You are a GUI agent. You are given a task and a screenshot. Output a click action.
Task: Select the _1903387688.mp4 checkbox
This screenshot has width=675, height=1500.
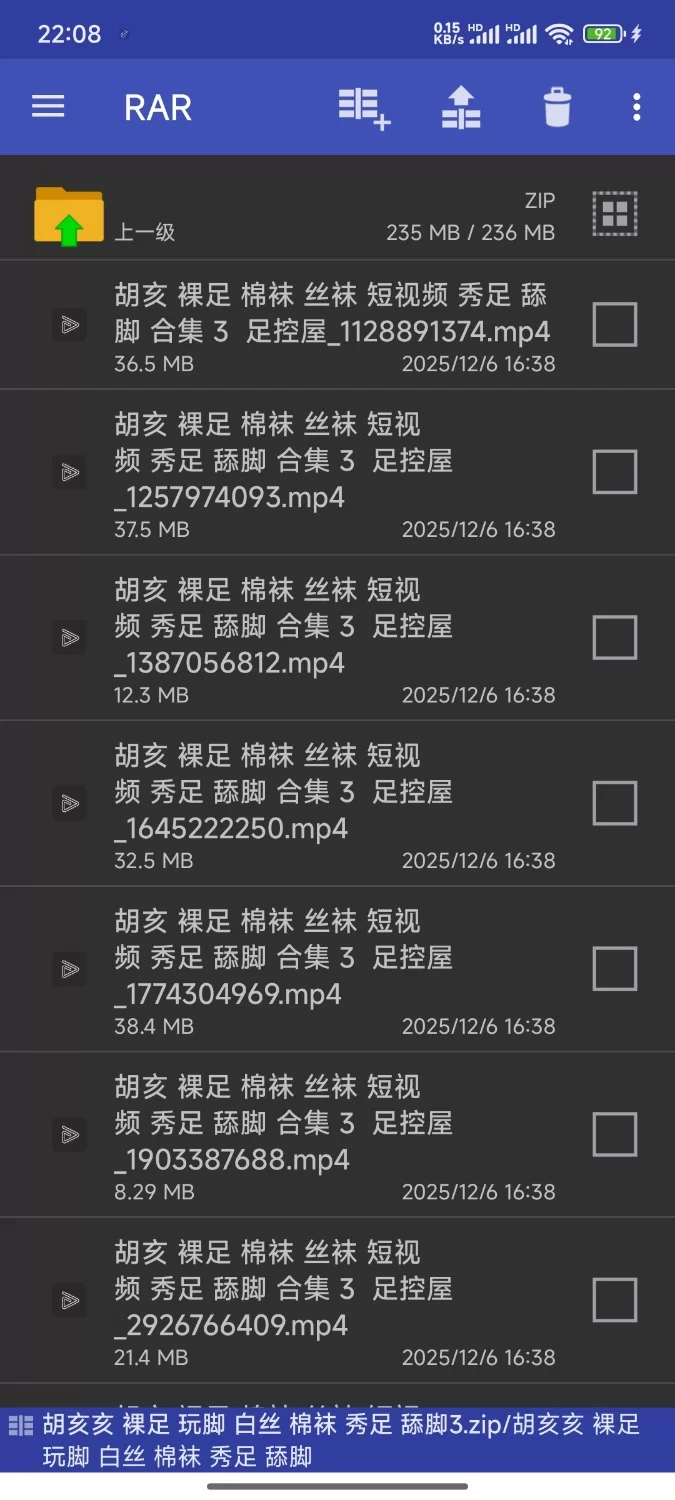click(614, 1134)
